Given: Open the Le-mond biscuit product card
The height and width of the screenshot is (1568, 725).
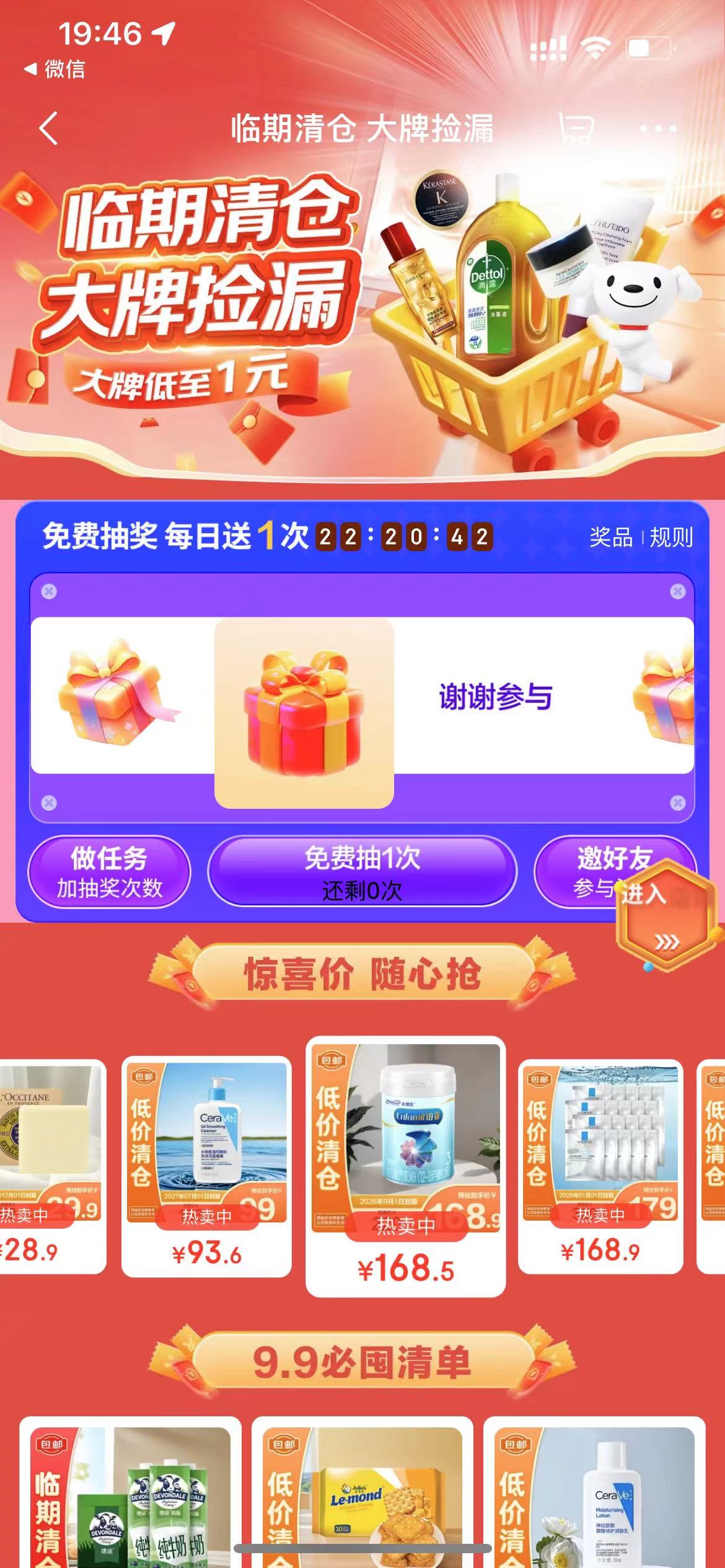Looking at the screenshot, I should [x=362, y=1499].
